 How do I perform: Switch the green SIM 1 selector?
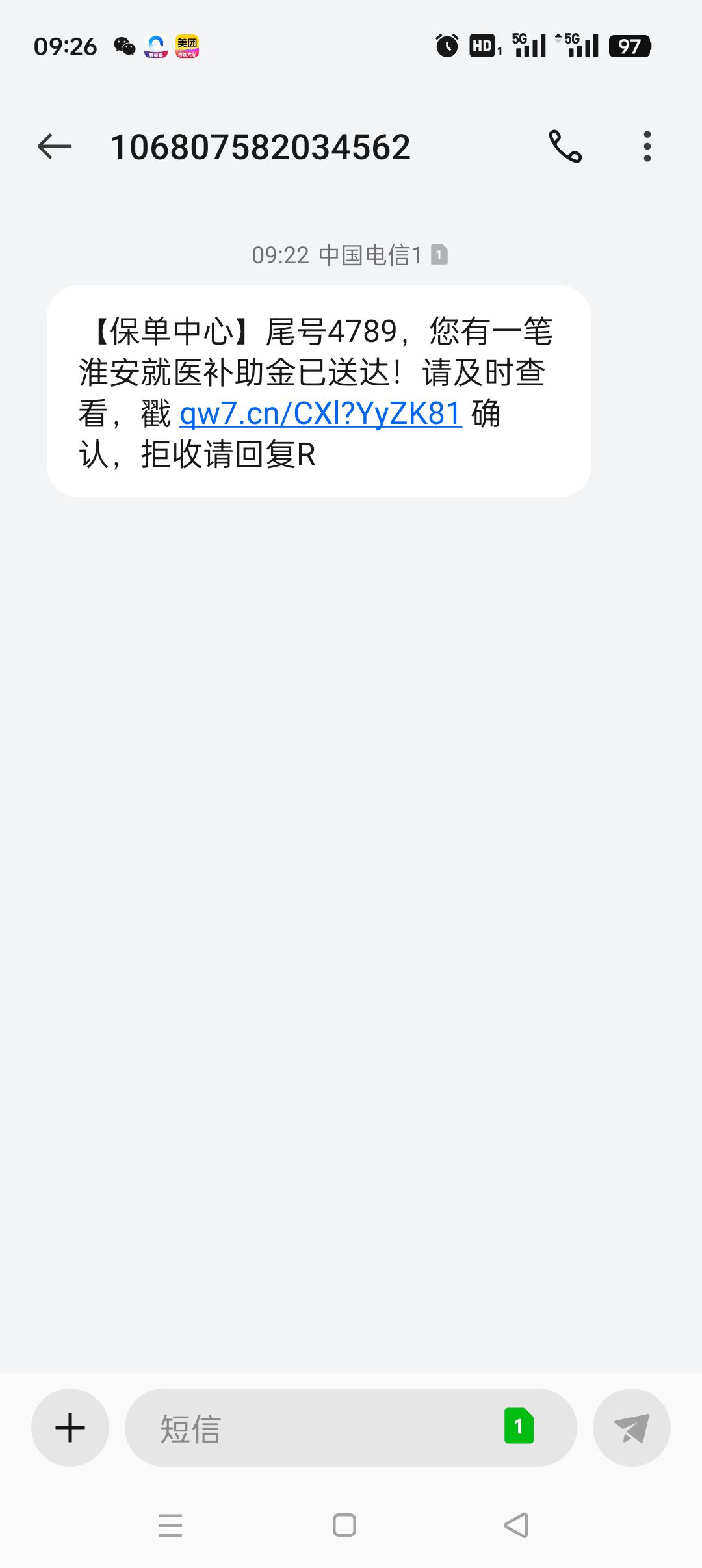coord(519,1426)
